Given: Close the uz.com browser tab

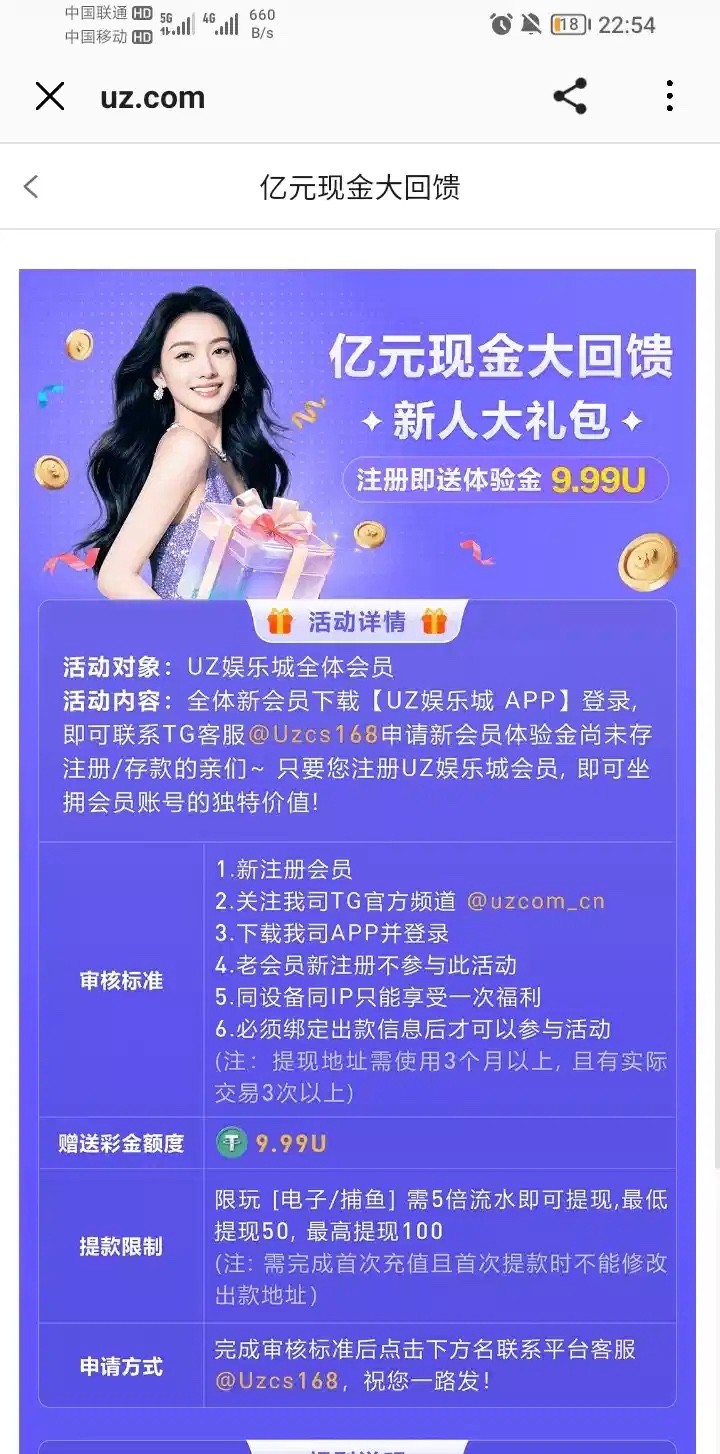Looking at the screenshot, I should click(49, 97).
